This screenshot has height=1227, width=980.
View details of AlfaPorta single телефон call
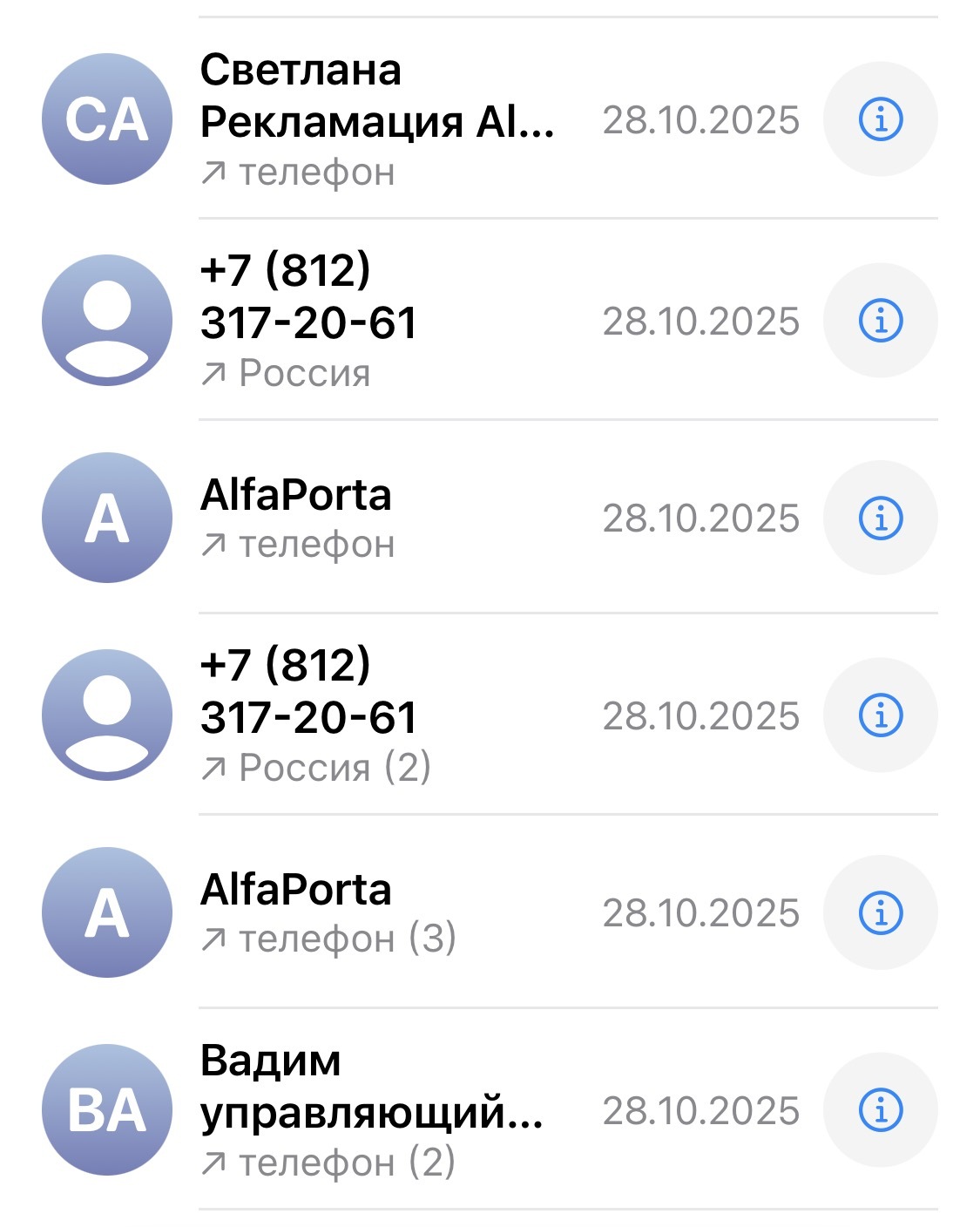880,518
